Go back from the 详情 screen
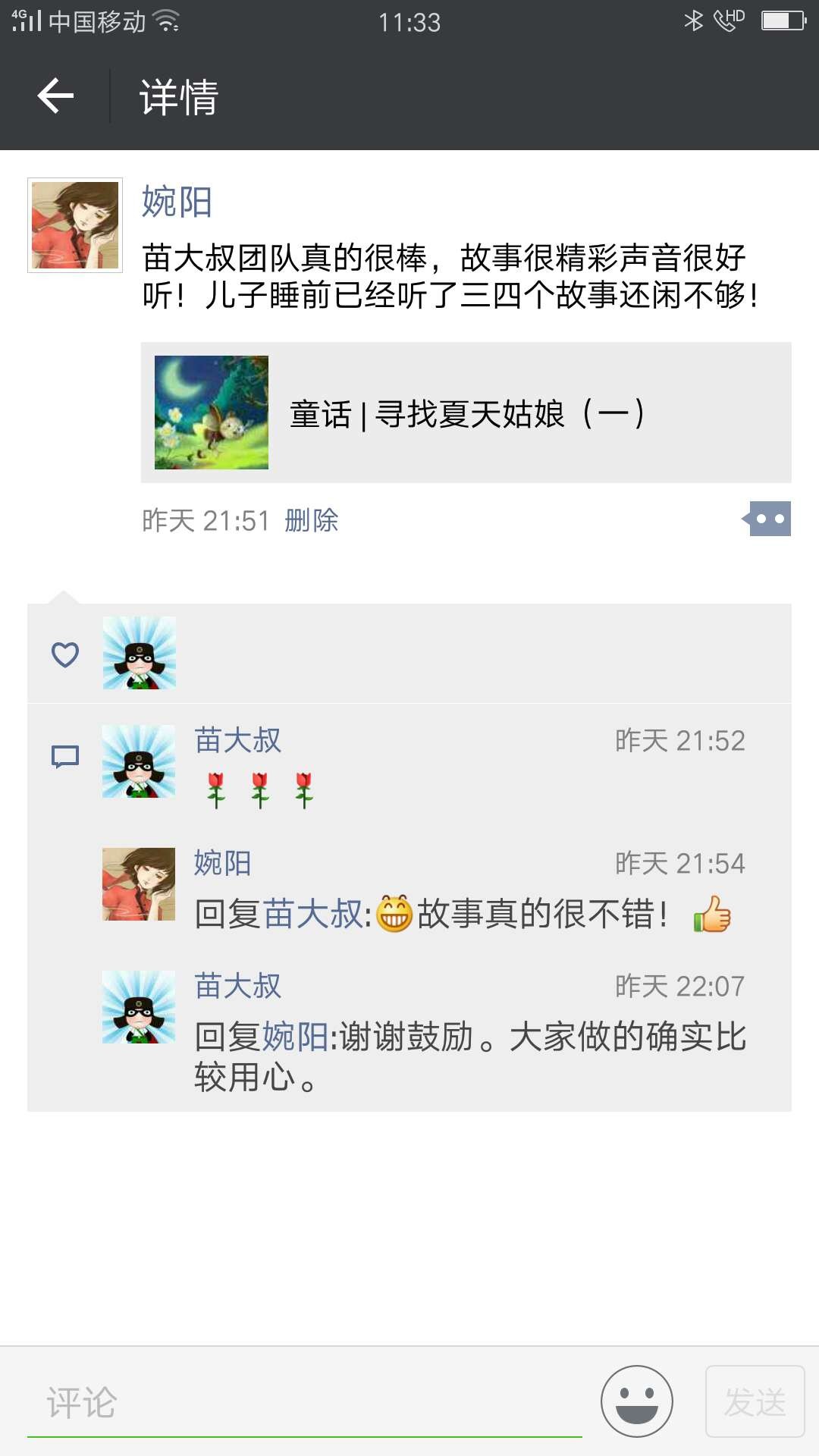819x1456 pixels. (x=55, y=96)
